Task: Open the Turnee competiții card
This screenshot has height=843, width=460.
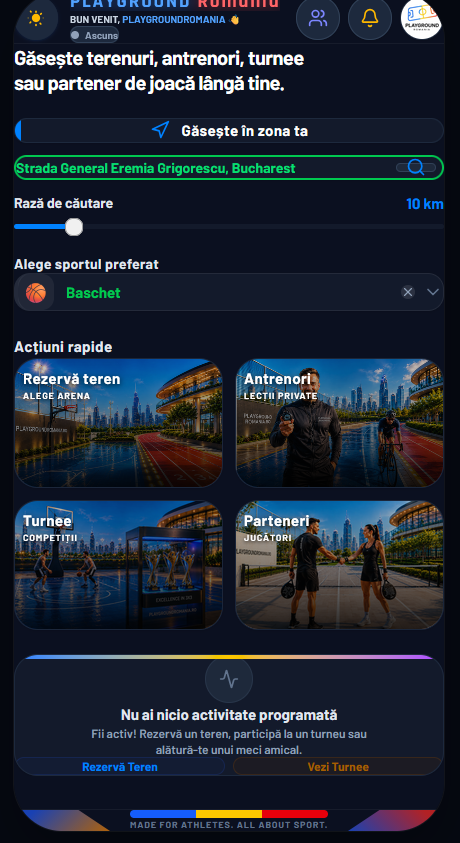Action: pos(118,565)
